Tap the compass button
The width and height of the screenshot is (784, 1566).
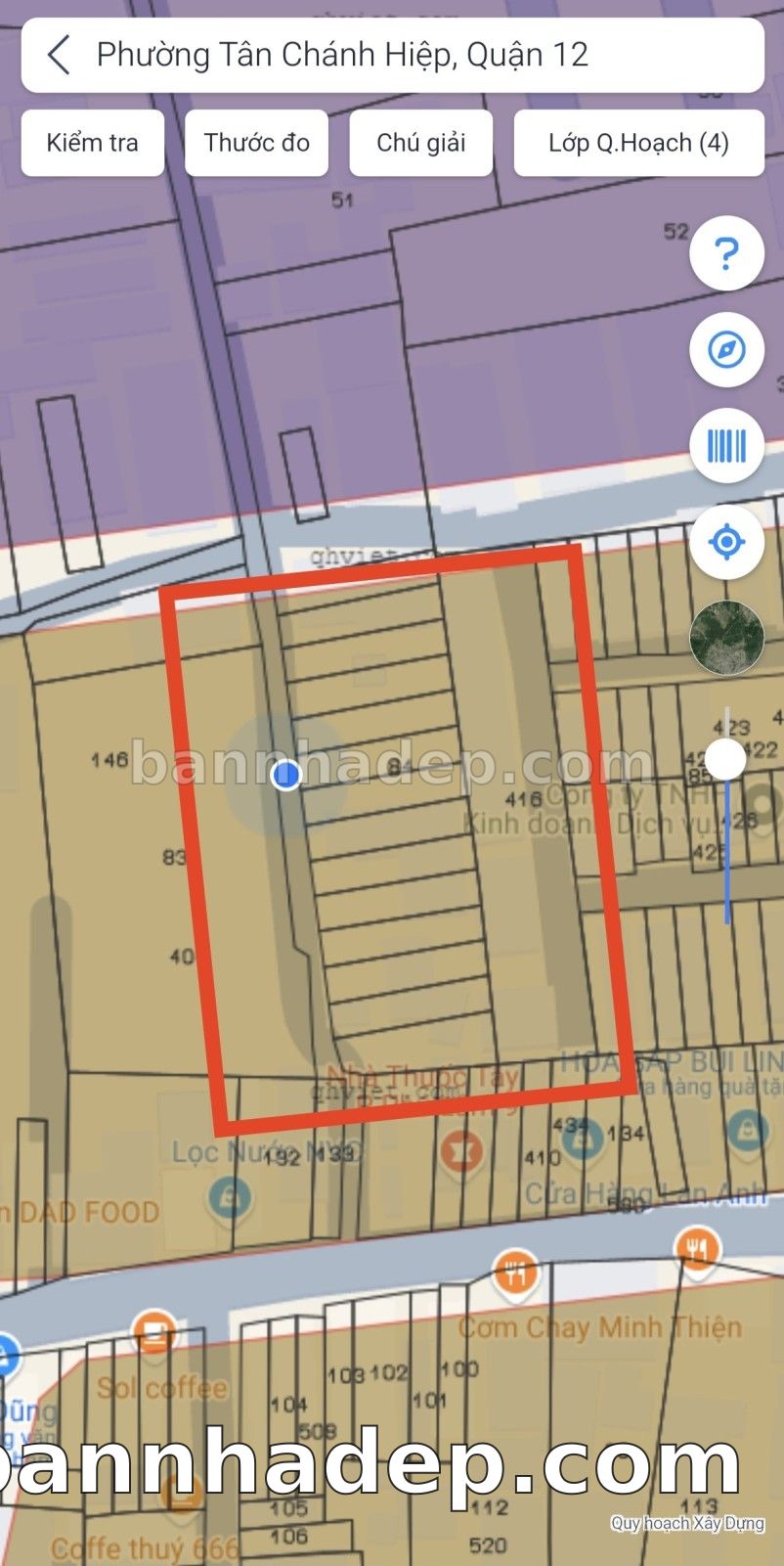[725, 349]
